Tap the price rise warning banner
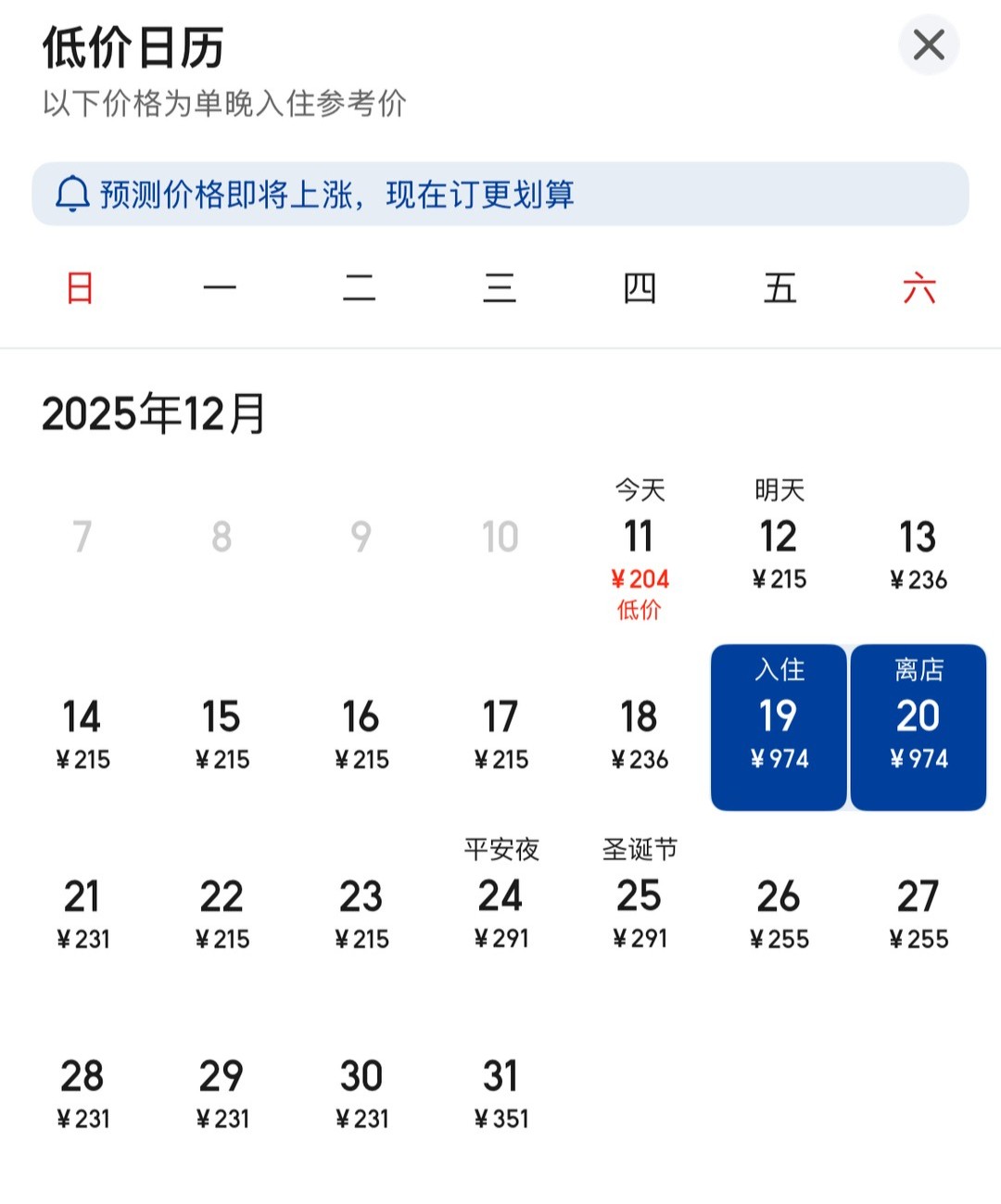Screen dimensions: 1001x1204 click(500, 195)
